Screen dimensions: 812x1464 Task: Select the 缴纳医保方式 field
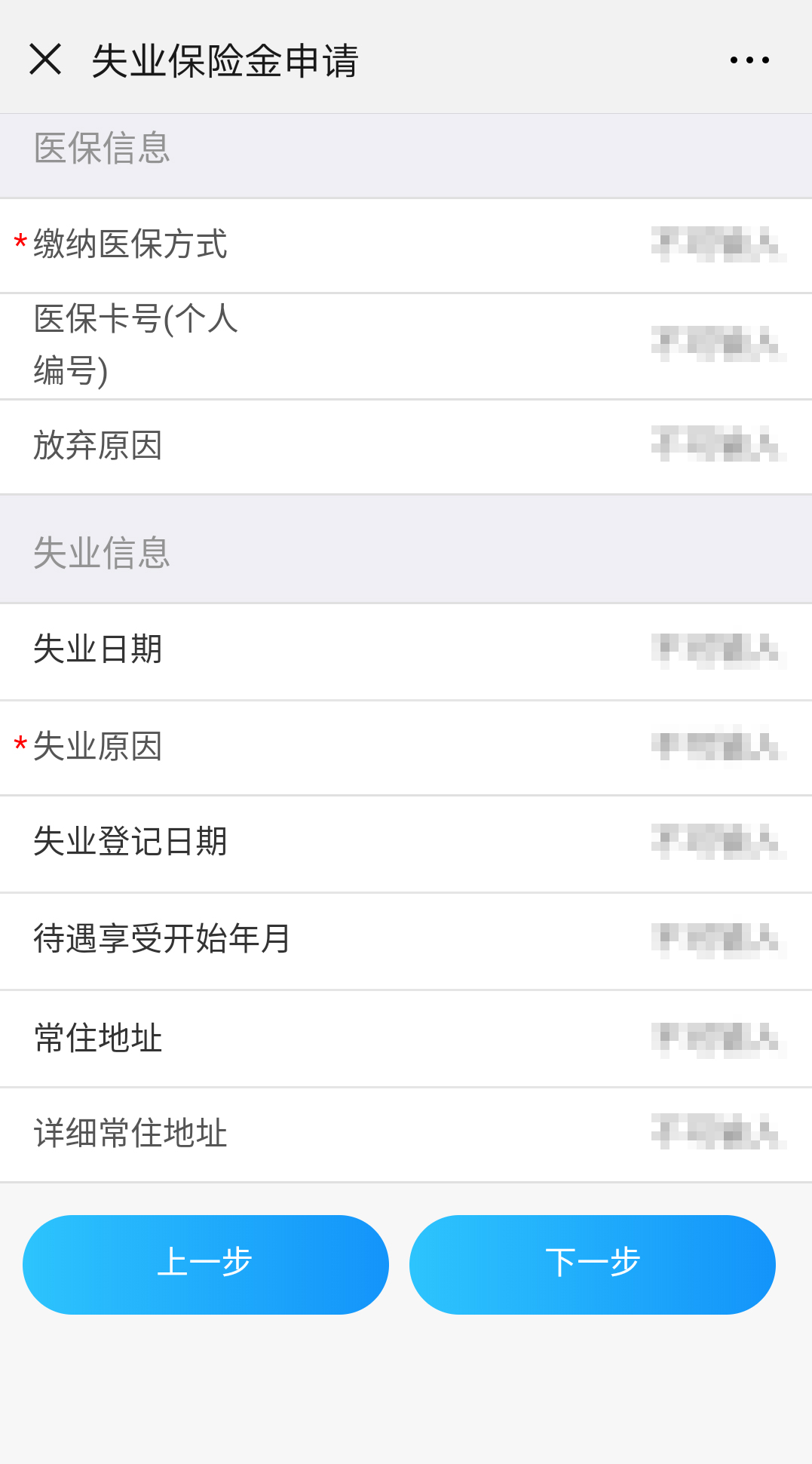tap(406, 245)
